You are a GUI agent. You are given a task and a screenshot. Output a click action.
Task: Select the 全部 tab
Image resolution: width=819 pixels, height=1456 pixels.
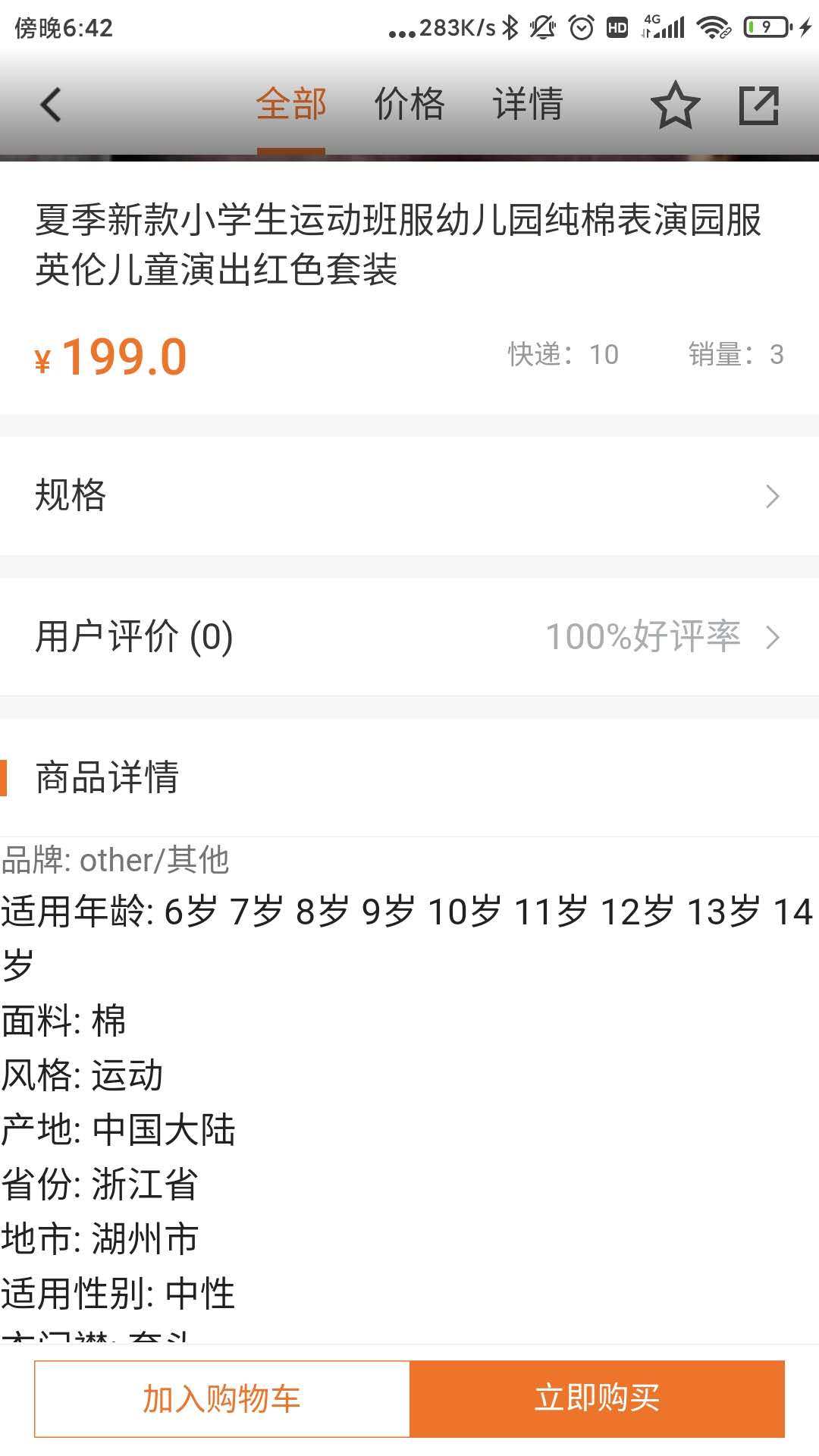coord(291,104)
